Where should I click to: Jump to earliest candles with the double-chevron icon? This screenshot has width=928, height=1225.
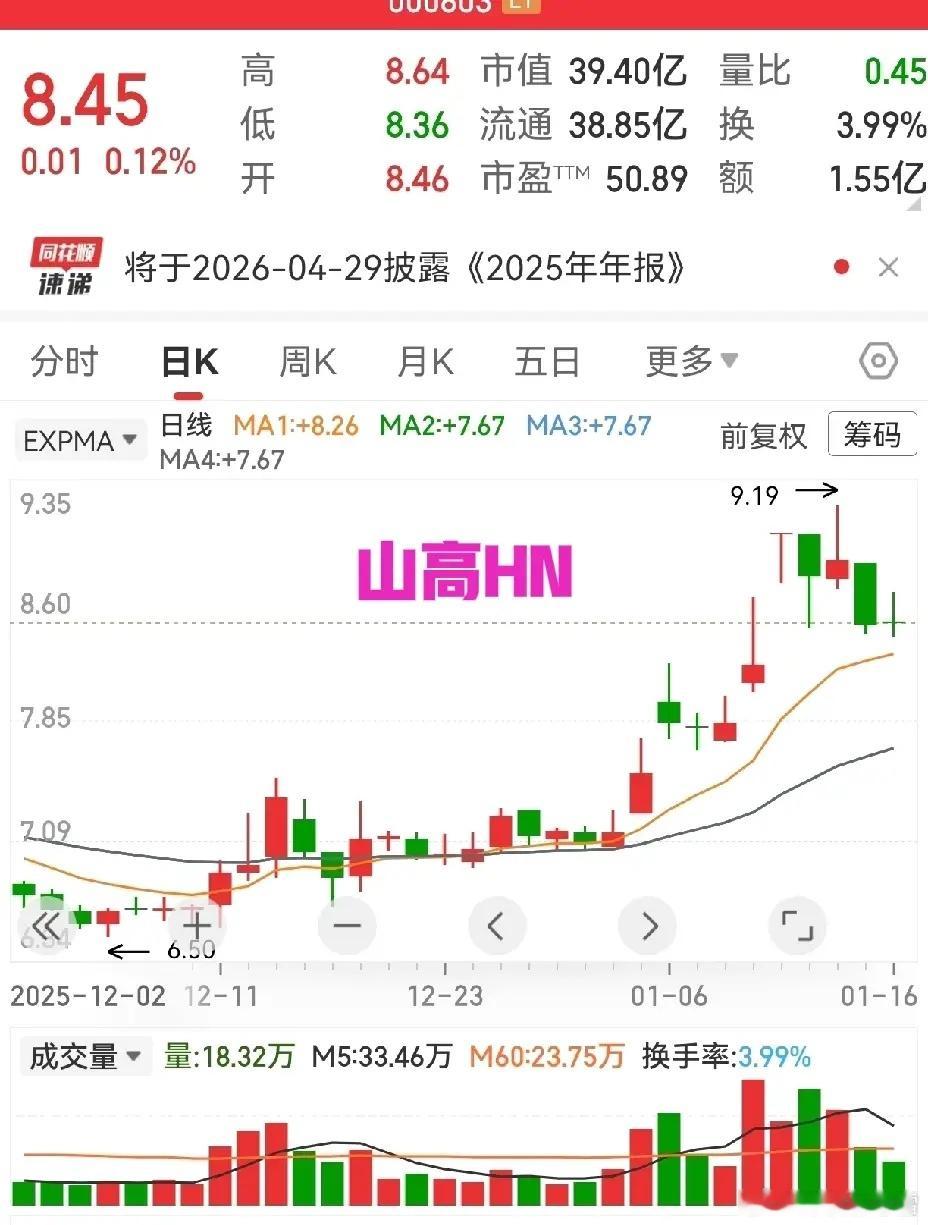[x=46, y=925]
